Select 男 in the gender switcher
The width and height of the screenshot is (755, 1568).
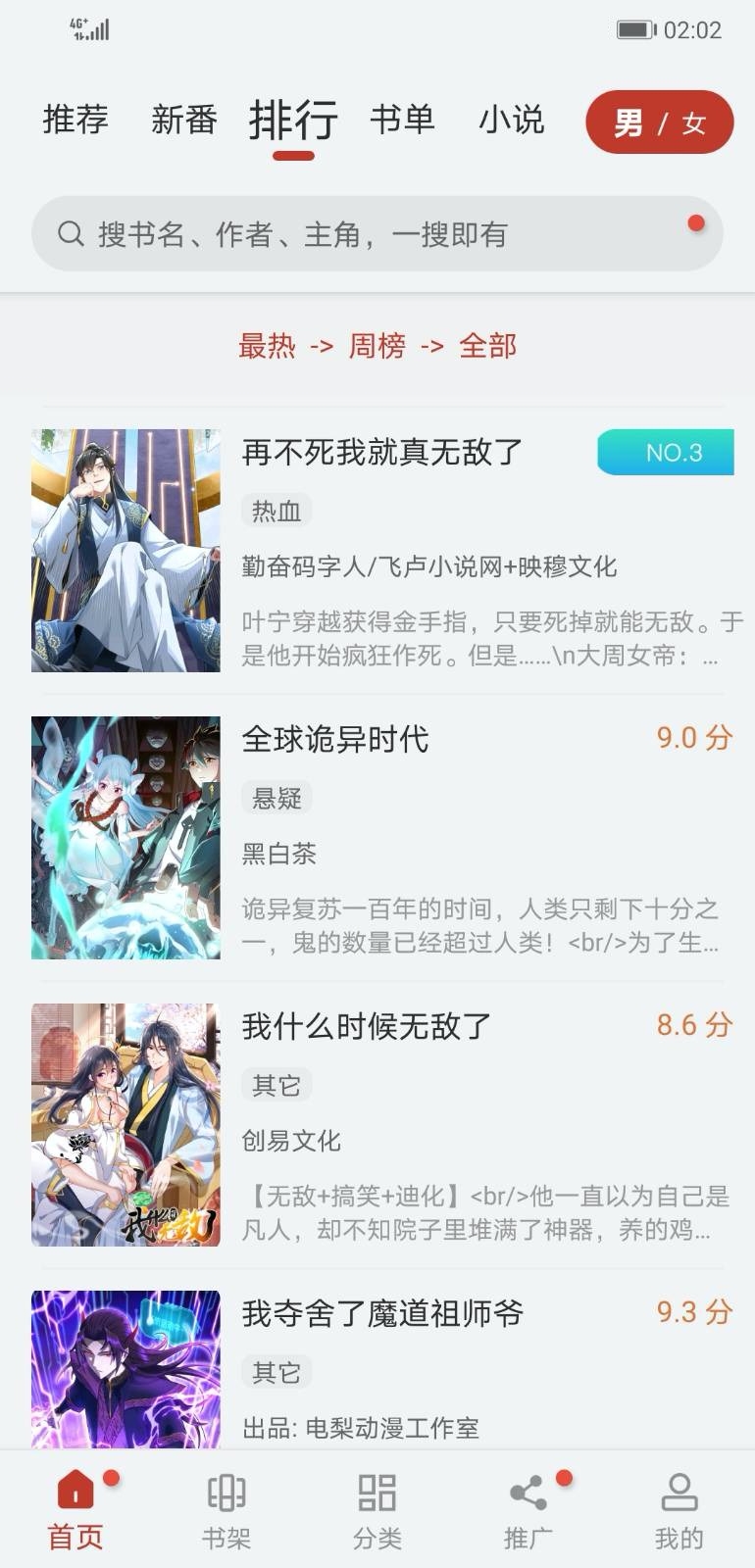click(629, 122)
